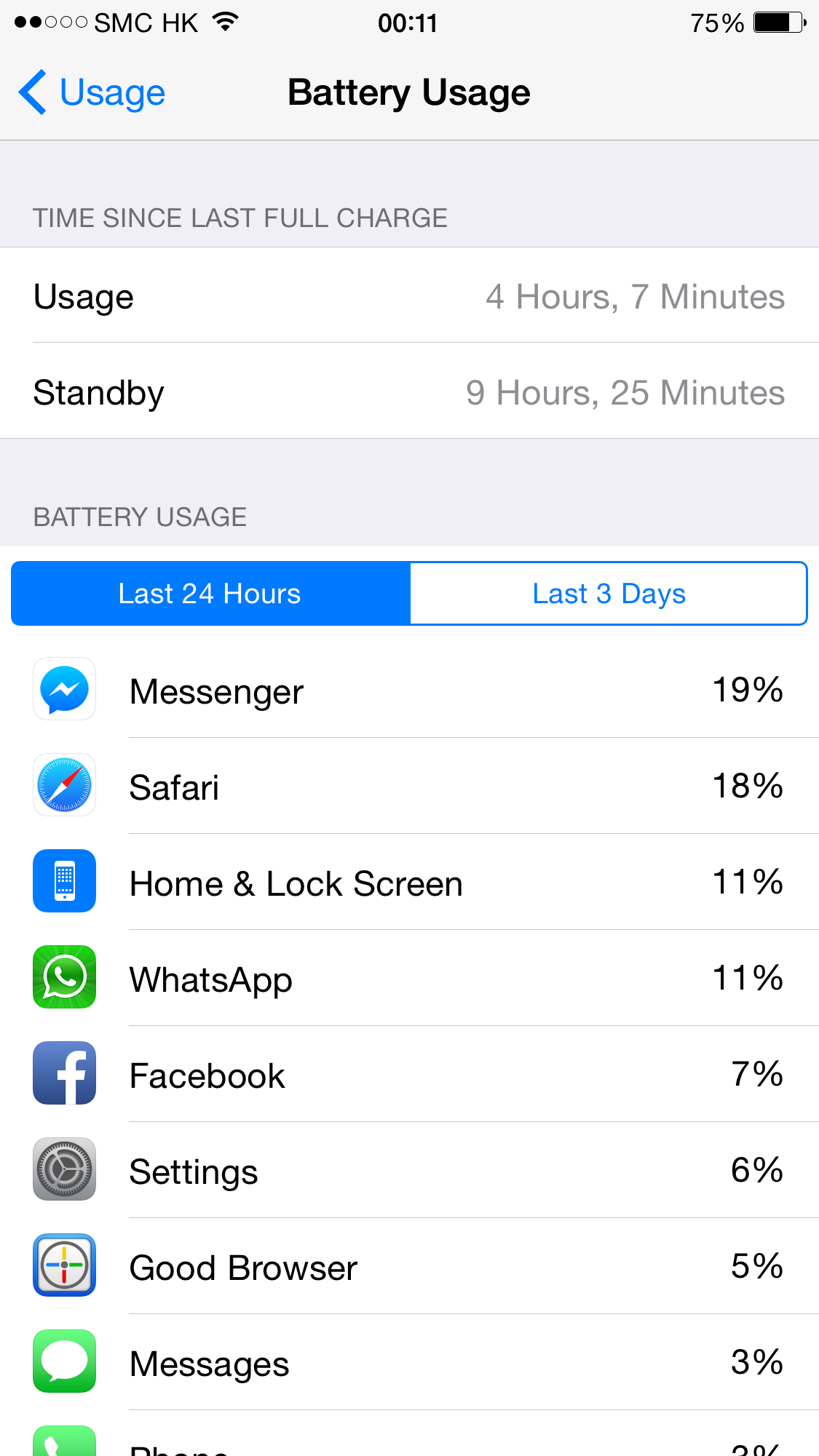Viewport: 819px width, 1456px height.
Task: Select the Last 24 Hours tab
Action: (210, 594)
